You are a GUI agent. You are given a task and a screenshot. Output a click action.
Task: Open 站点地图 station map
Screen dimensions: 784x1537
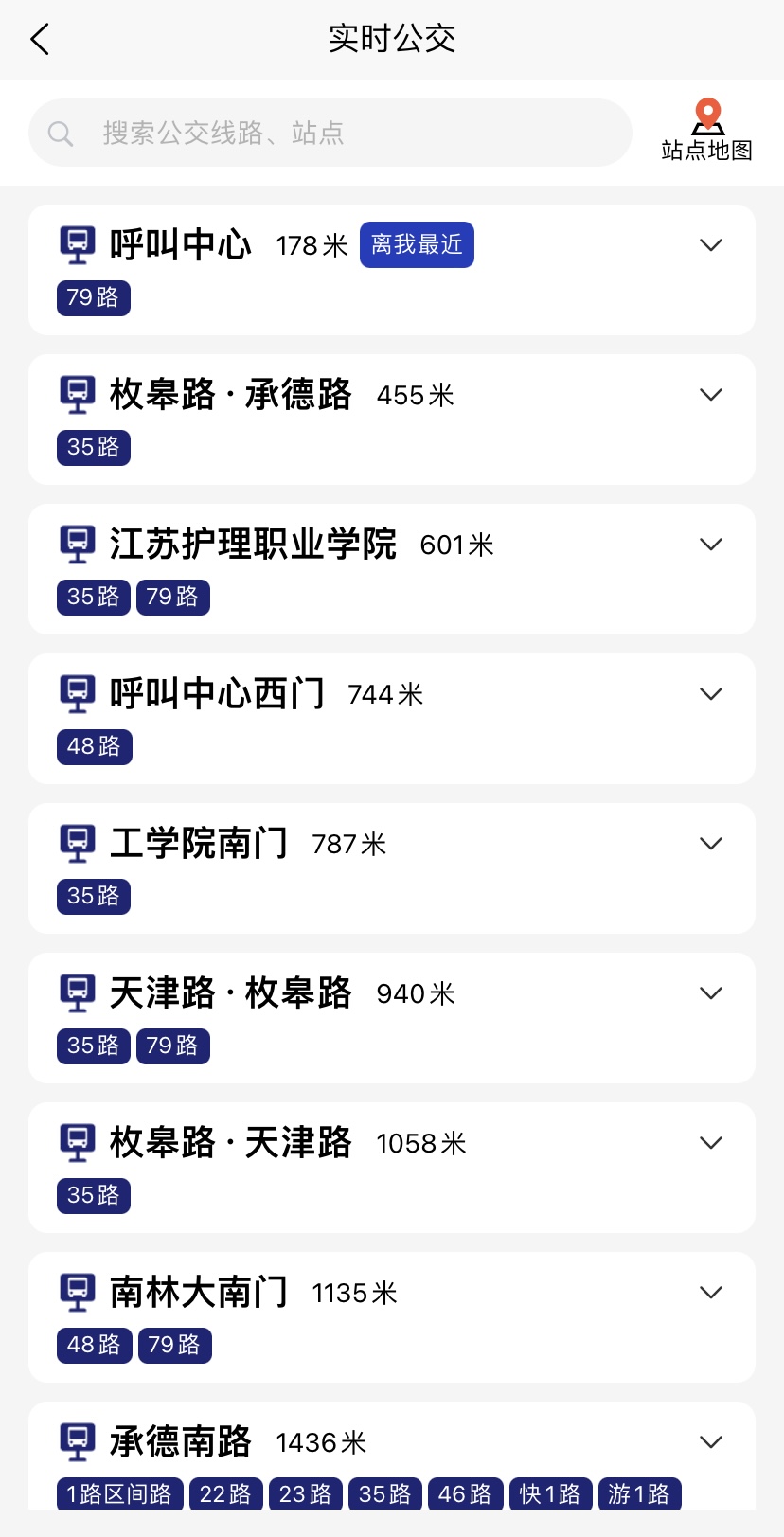pyautogui.click(x=706, y=131)
